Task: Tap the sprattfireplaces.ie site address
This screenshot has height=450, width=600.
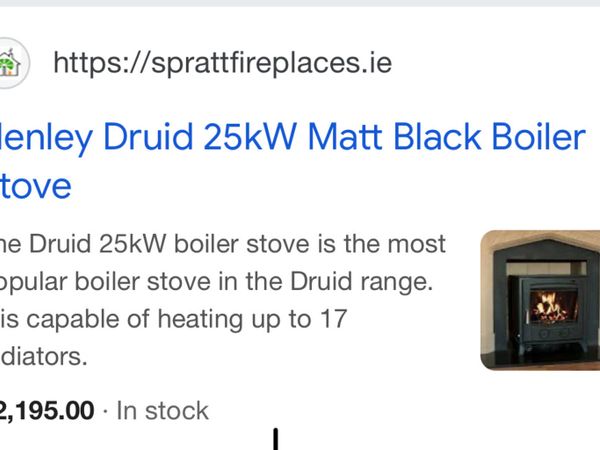Action: click(x=222, y=64)
